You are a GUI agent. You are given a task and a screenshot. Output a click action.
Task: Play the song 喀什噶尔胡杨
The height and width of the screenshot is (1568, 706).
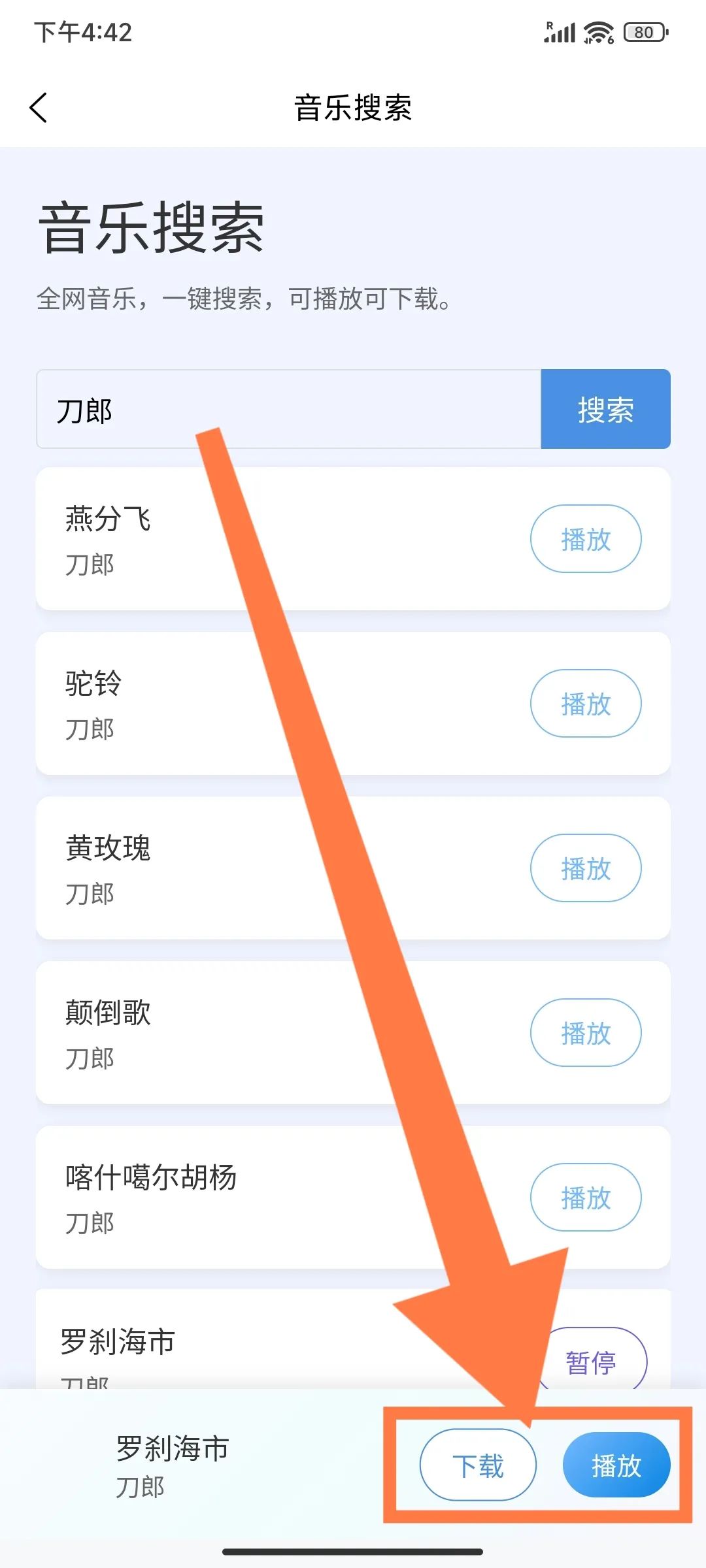coord(585,1198)
